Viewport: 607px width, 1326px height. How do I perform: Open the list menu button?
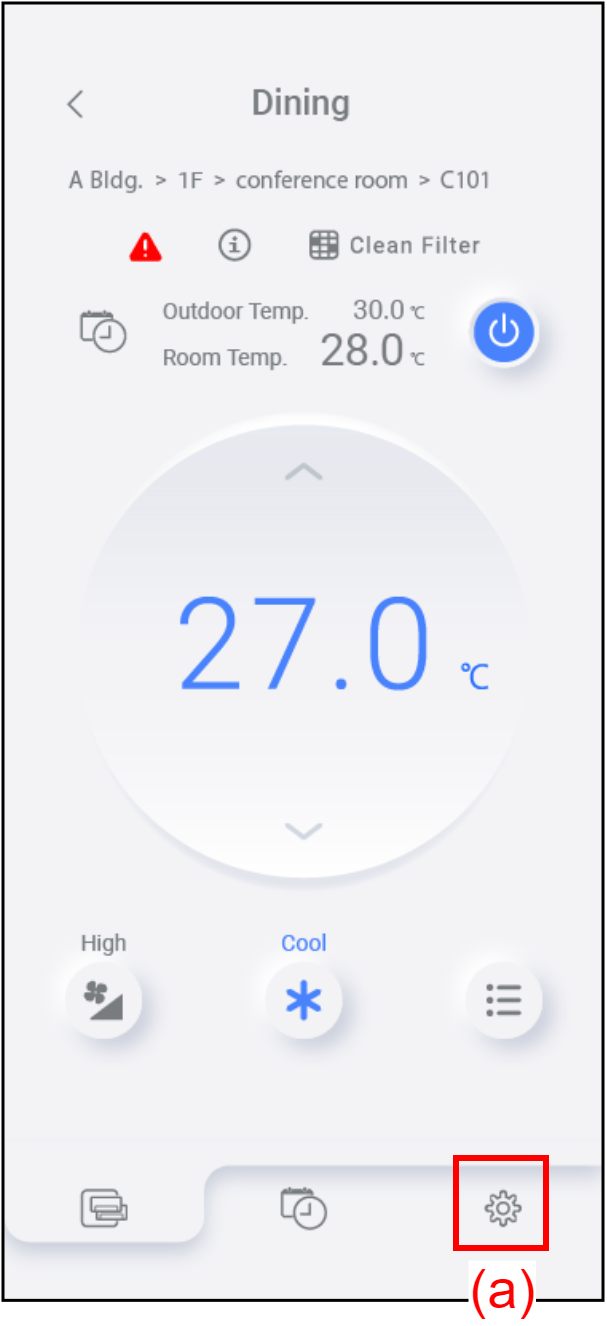click(x=503, y=999)
